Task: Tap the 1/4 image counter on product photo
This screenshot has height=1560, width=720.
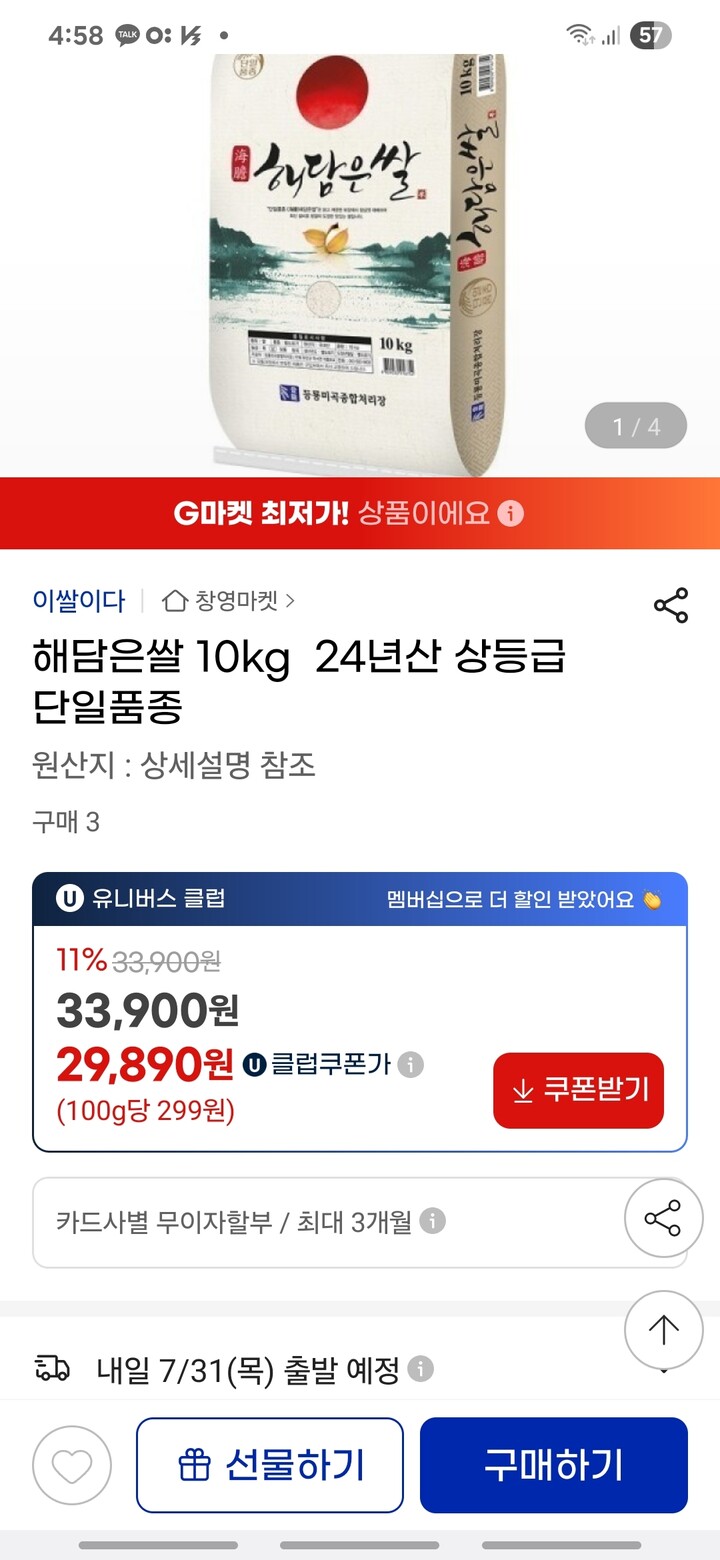Action: 636,424
